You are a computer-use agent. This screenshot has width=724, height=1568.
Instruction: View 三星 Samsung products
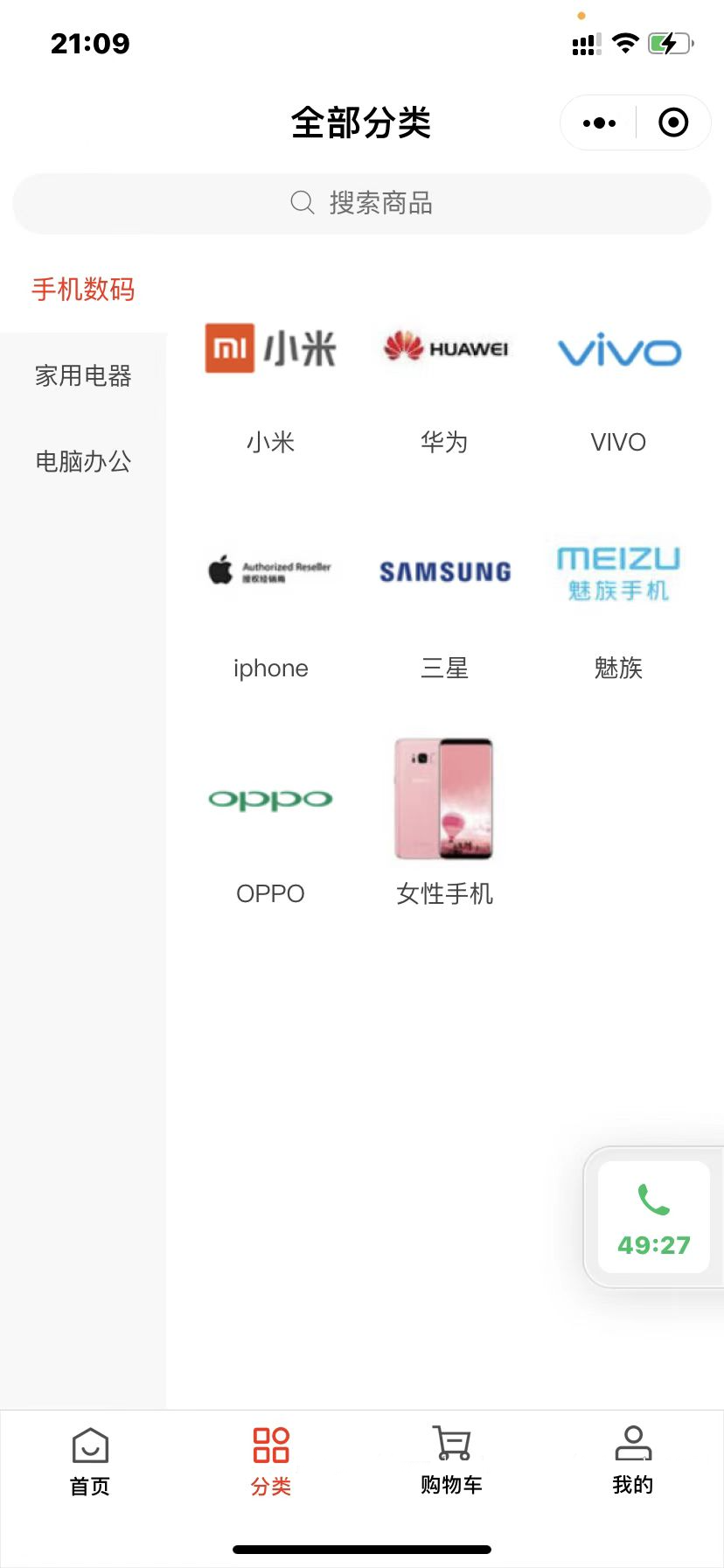[x=444, y=608]
